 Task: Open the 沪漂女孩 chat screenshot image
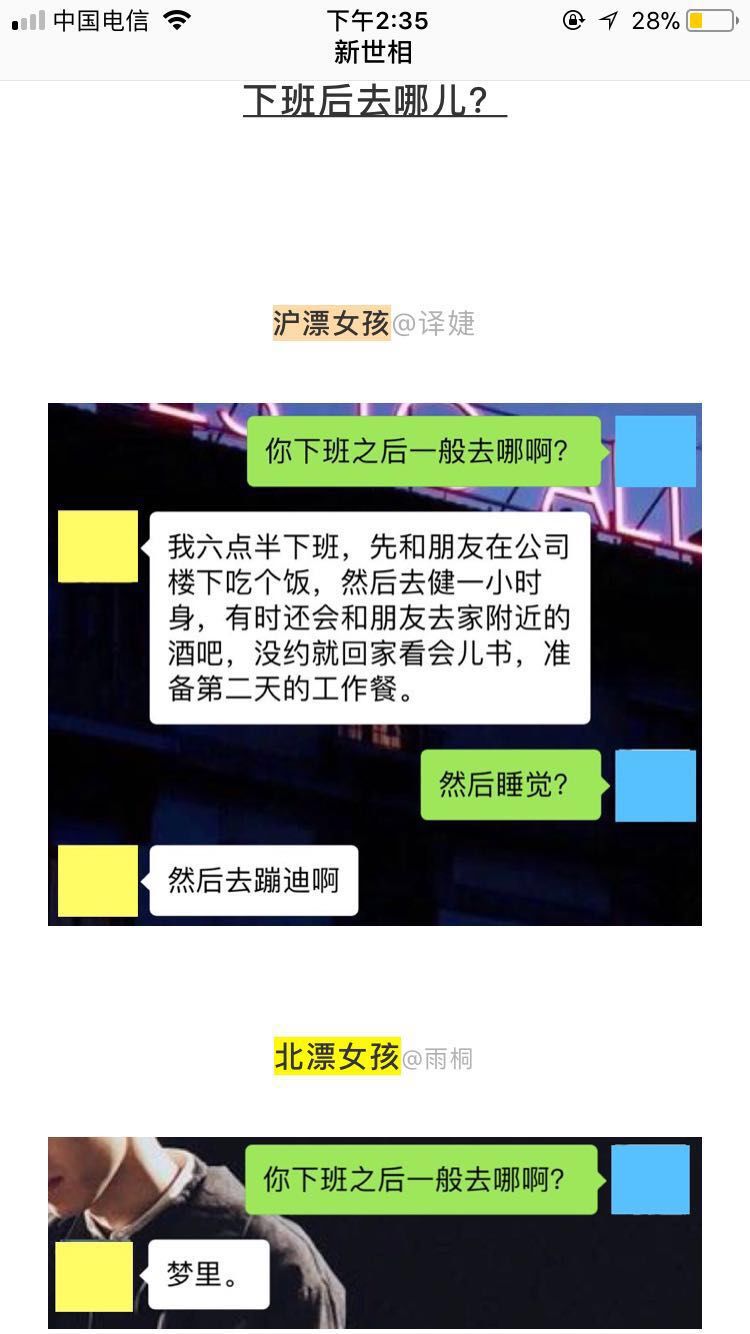tap(375, 664)
